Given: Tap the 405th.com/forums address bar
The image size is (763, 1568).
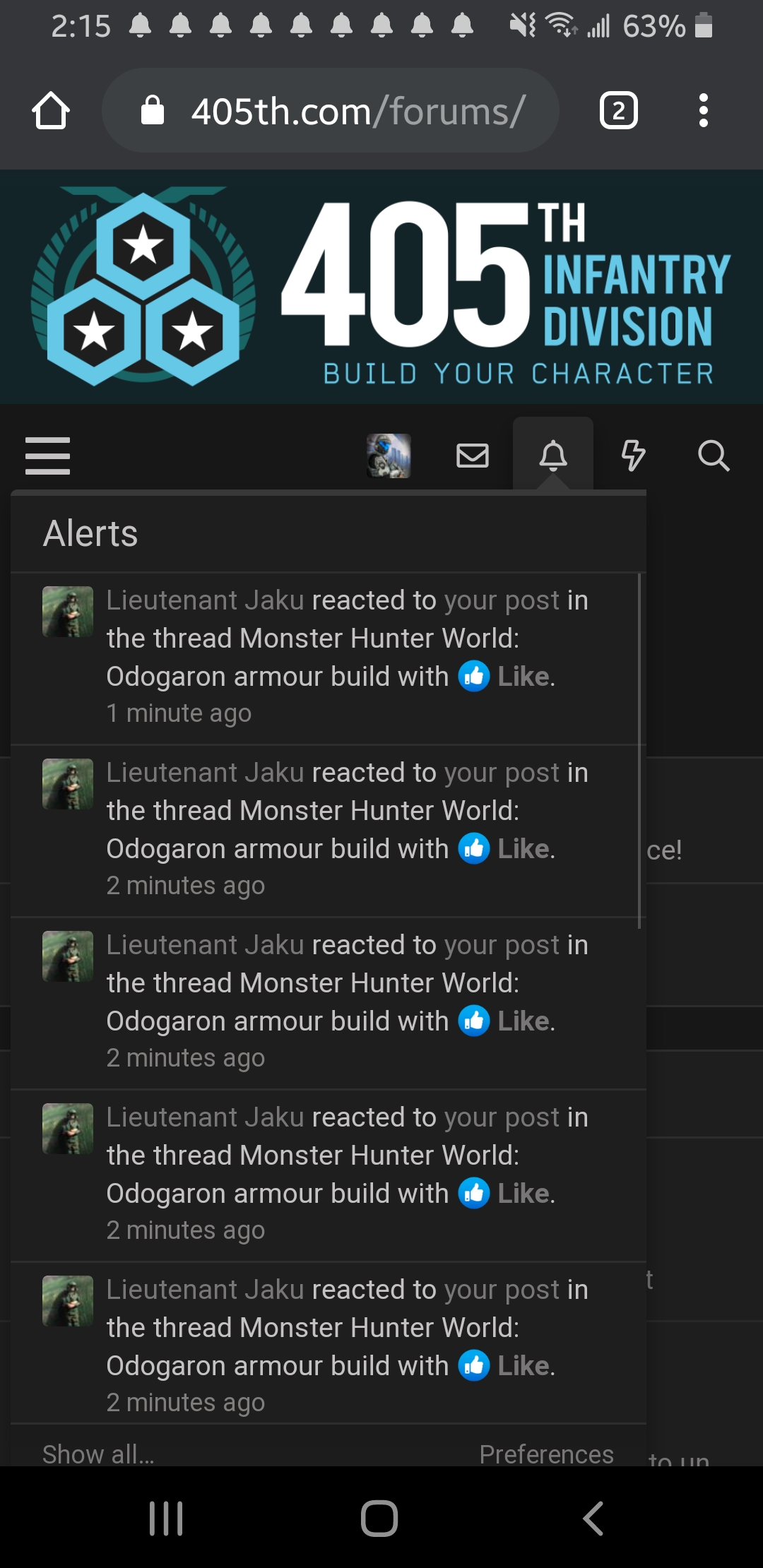Looking at the screenshot, I should 331,111.
